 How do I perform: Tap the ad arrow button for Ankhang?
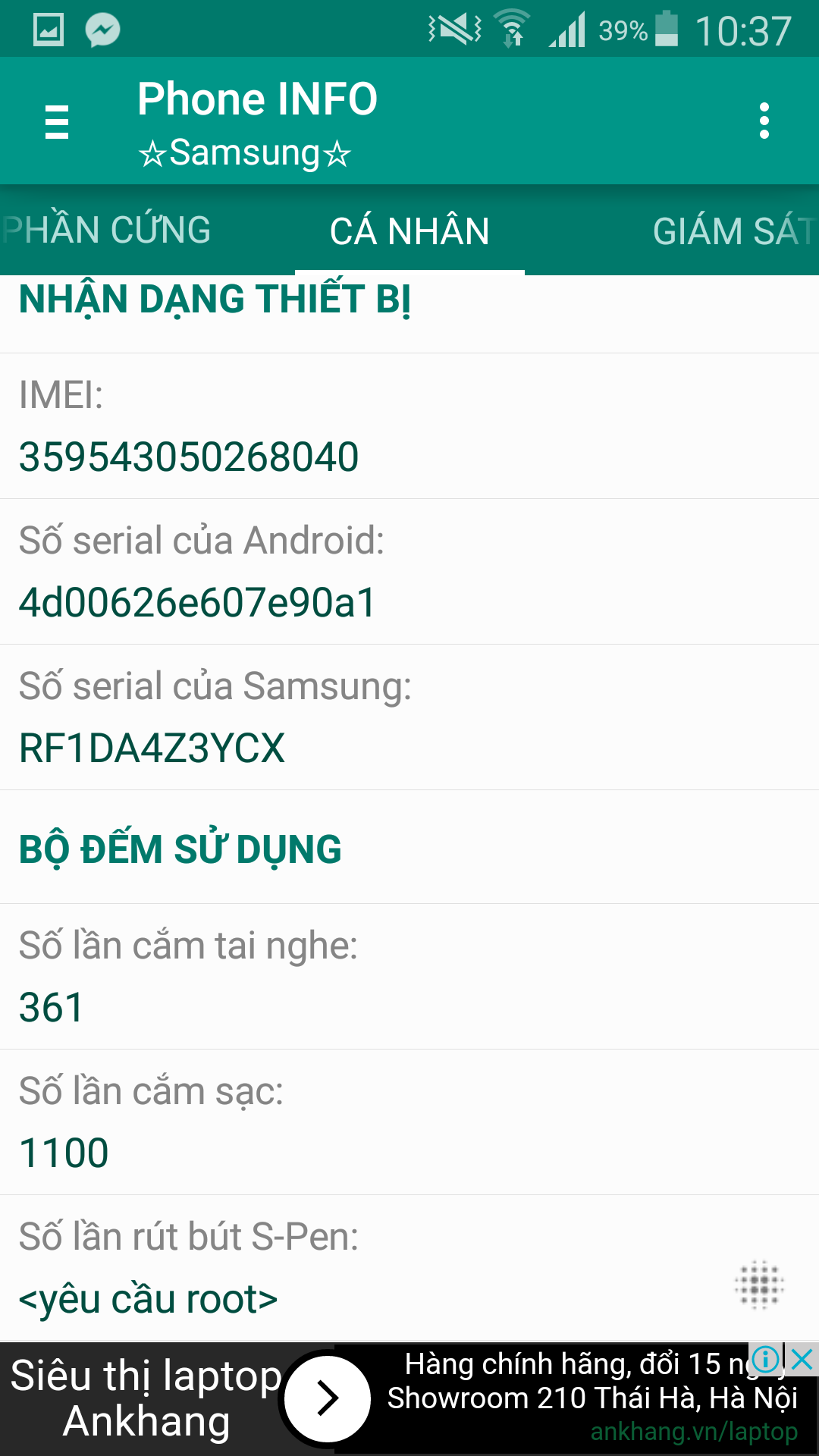[328, 1398]
